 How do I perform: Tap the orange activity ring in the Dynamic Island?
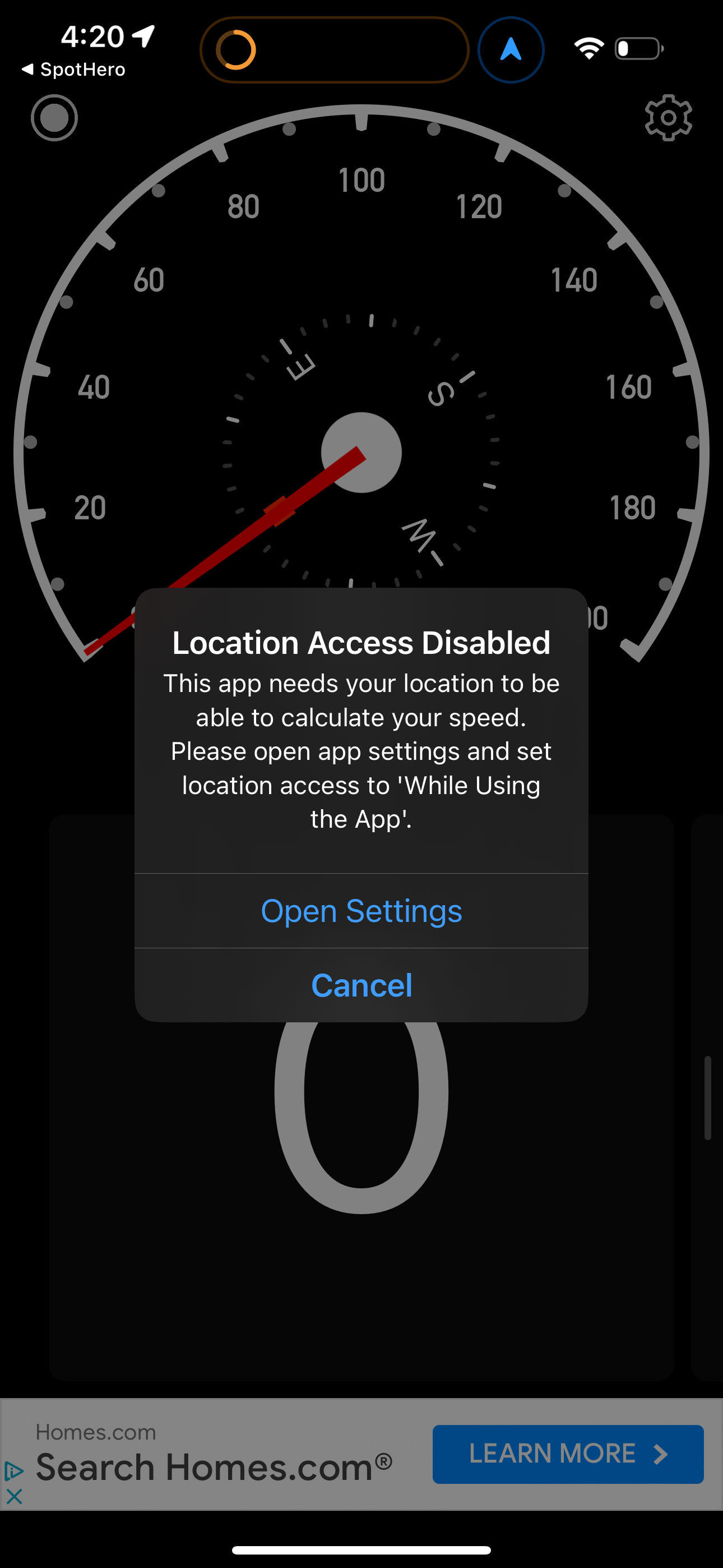pyautogui.click(x=235, y=49)
